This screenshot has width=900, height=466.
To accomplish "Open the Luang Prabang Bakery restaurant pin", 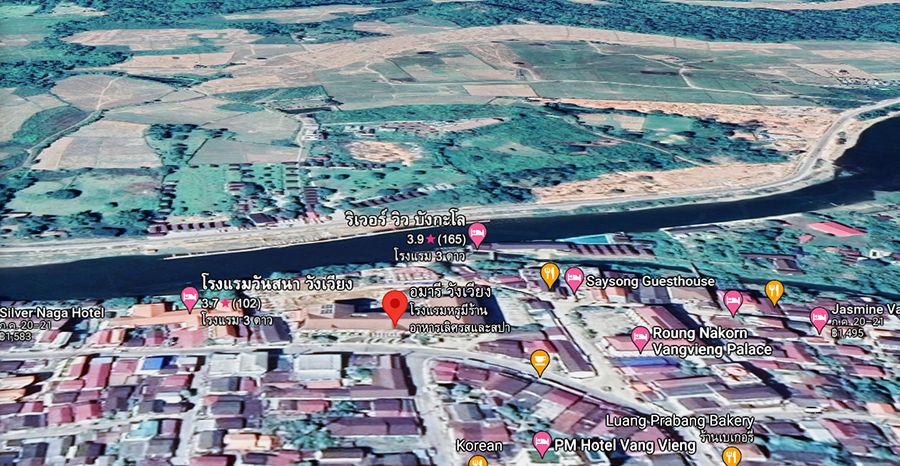I will pyautogui.click(x=731, y=455).
